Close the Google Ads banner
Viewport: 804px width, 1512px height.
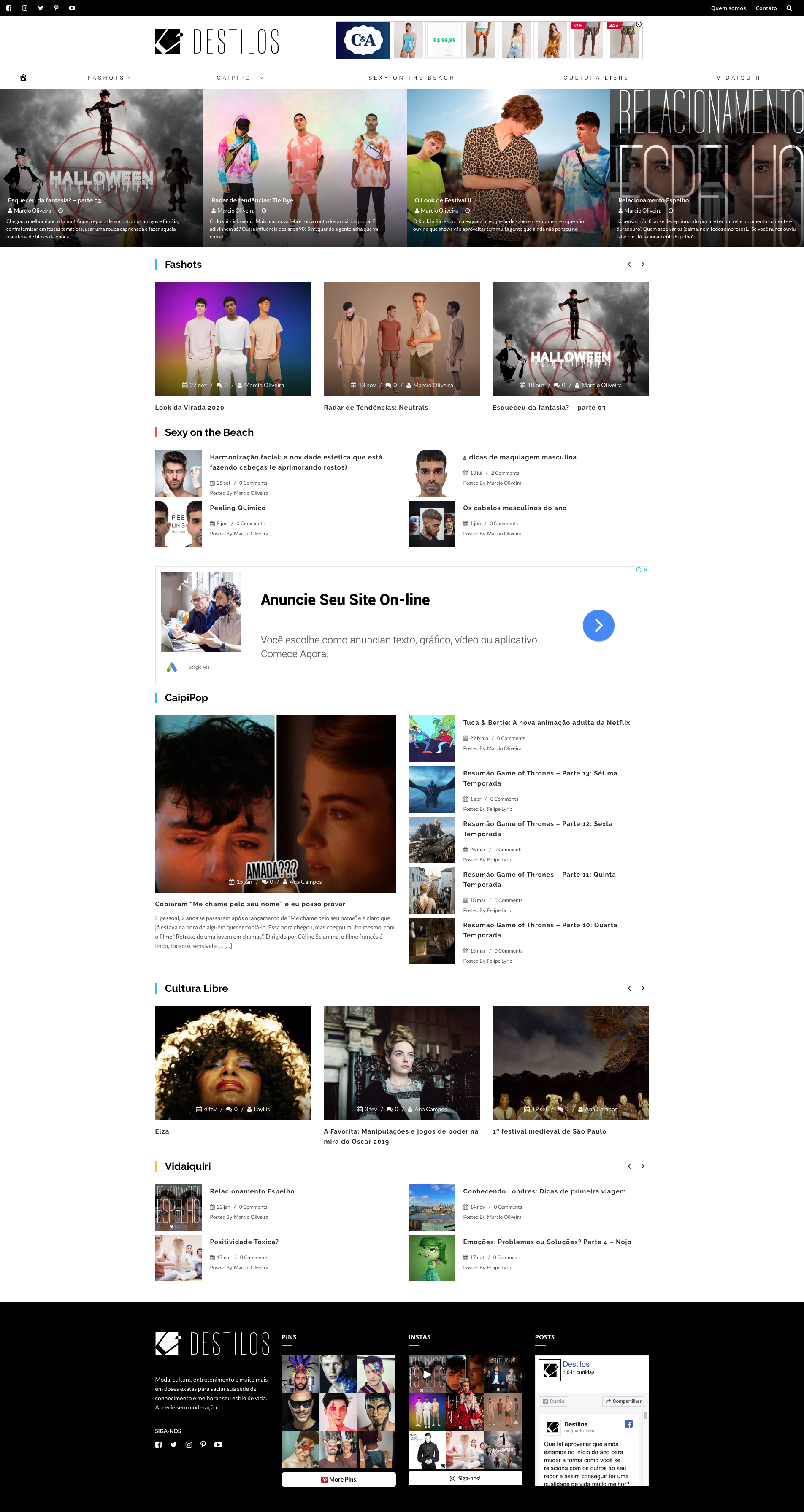click(645, 570)
